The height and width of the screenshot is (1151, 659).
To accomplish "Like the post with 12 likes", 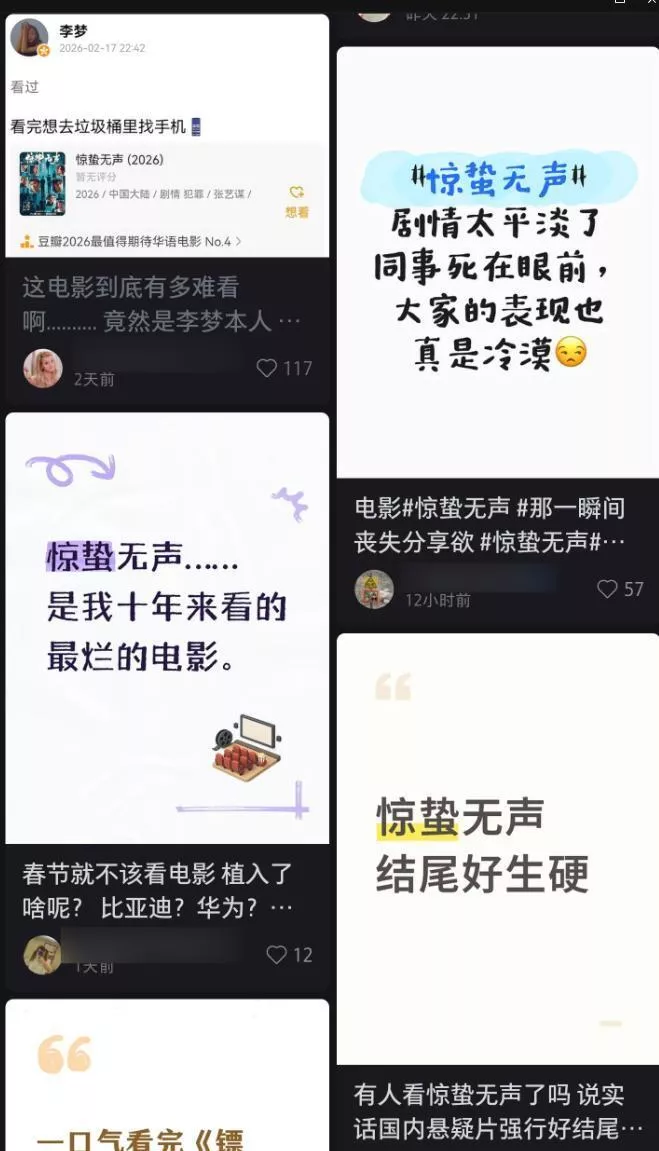I will point(277,955).
